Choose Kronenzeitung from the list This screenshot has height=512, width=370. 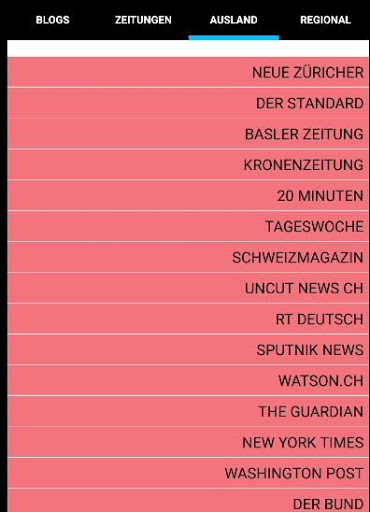click(x=188, y=165)
